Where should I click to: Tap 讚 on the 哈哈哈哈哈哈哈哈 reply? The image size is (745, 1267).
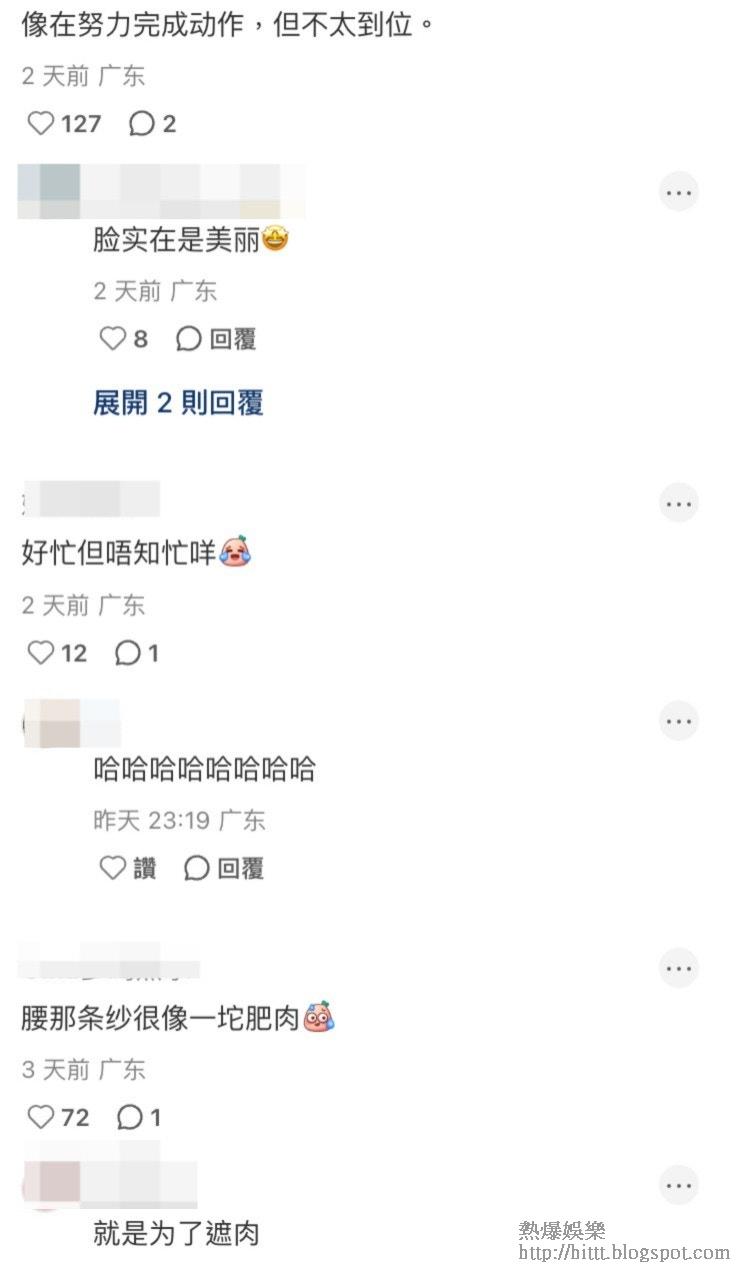coord(128,868)
